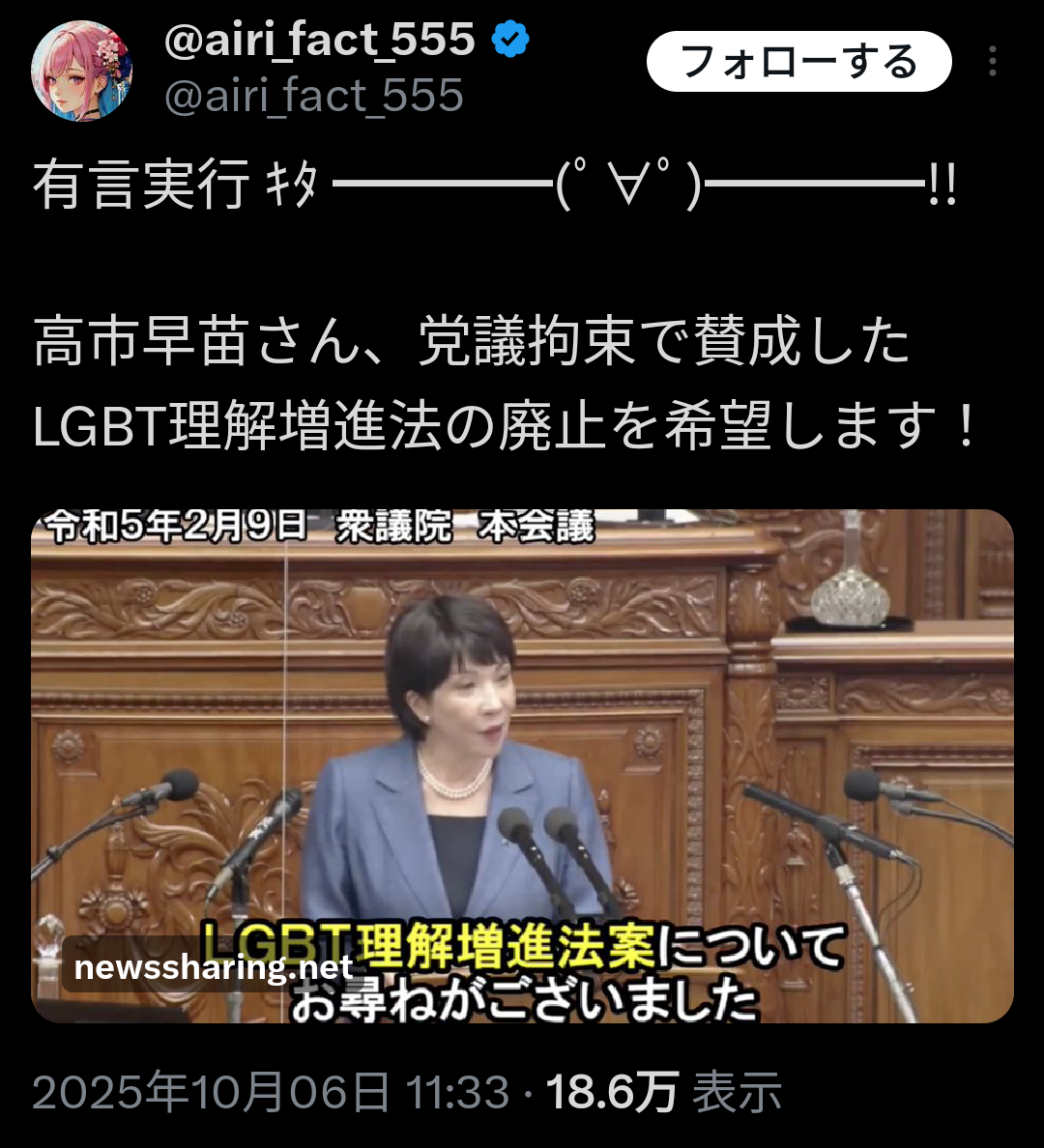The image size is (1044, 1148).
Task: Open the embedded parliament video thumbnail
Action: [x=522, y=765]
